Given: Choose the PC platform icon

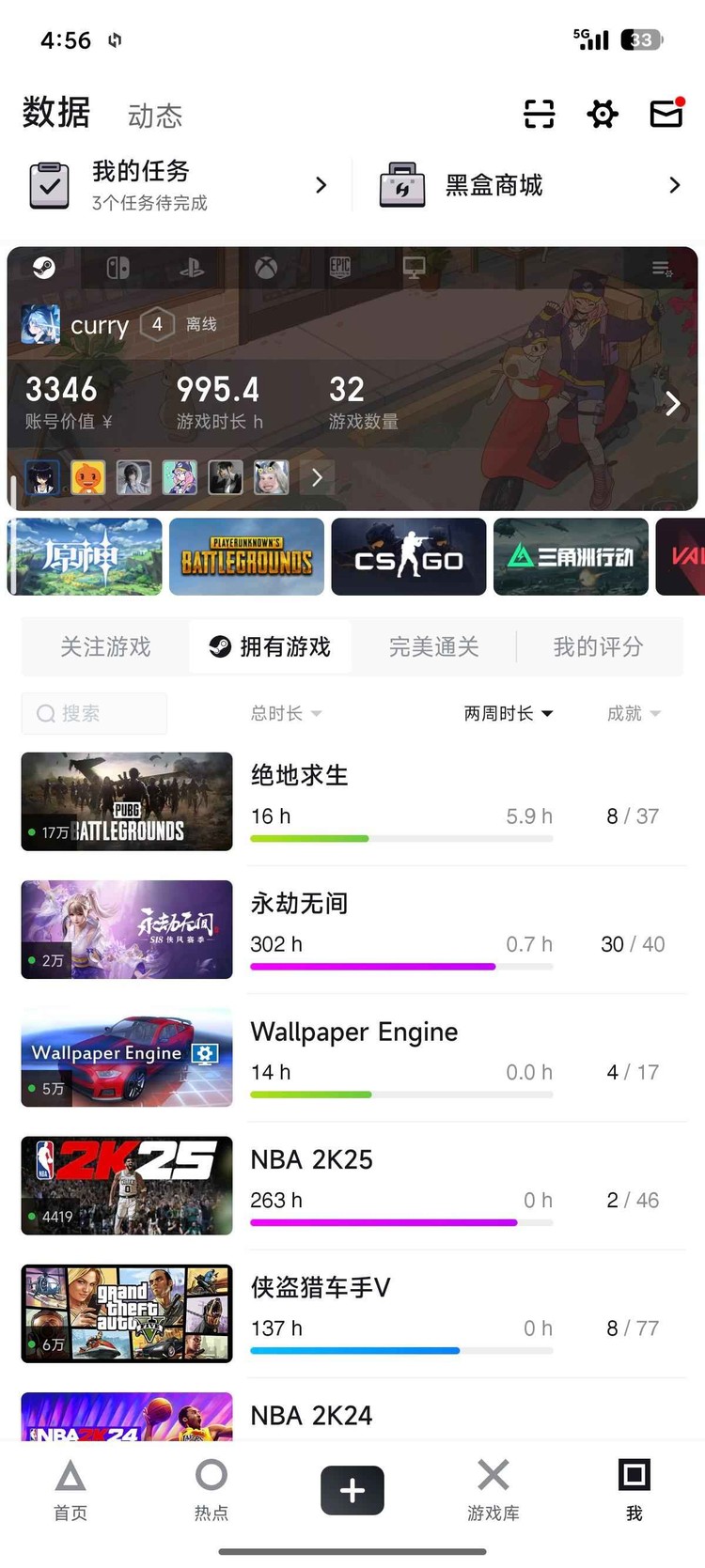Looking at the screenshot, I should (x=414, y=268).
